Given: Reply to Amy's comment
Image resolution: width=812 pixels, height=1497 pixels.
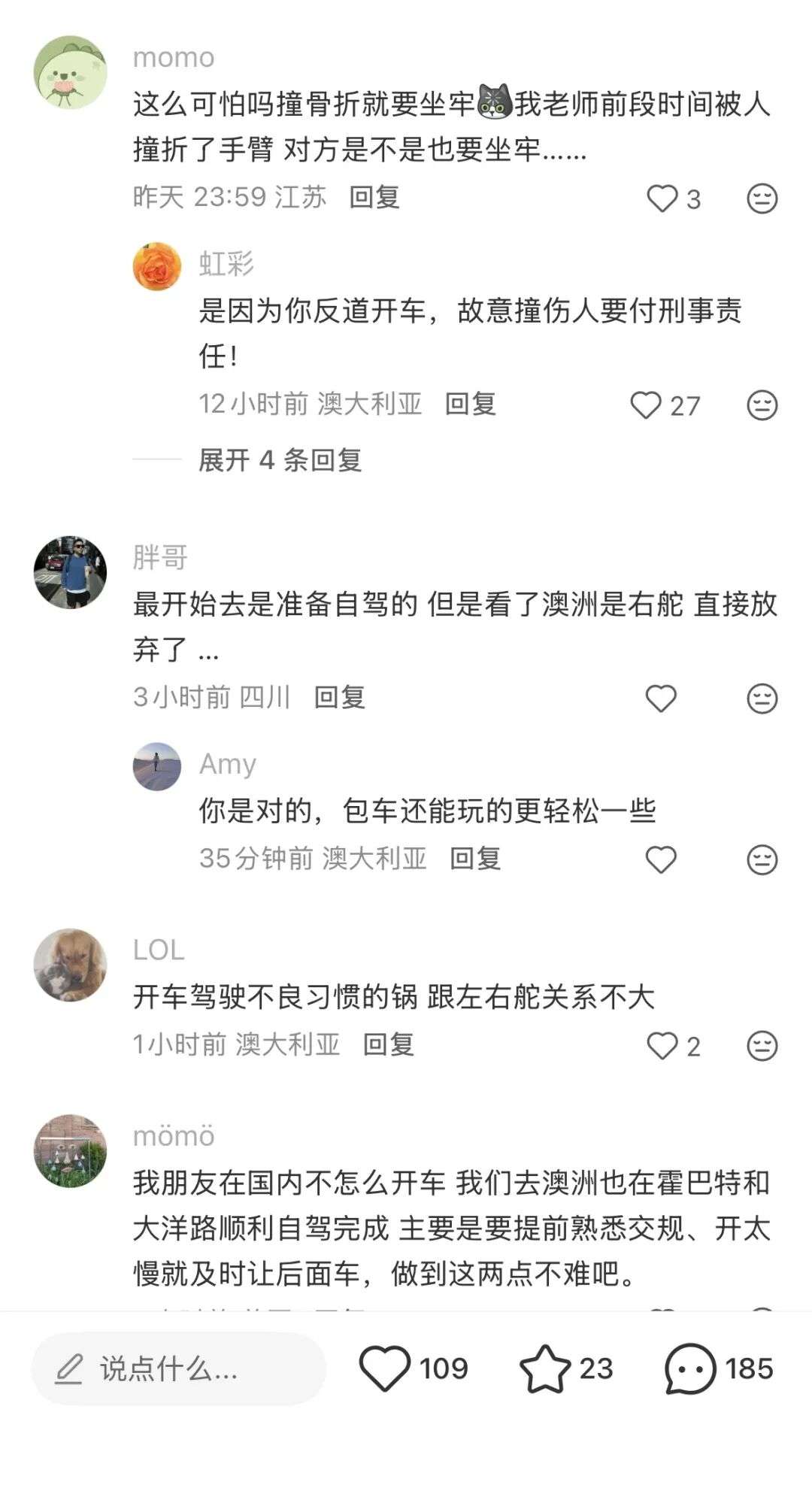Looking at the screenshot, I should tap(474, 858).
